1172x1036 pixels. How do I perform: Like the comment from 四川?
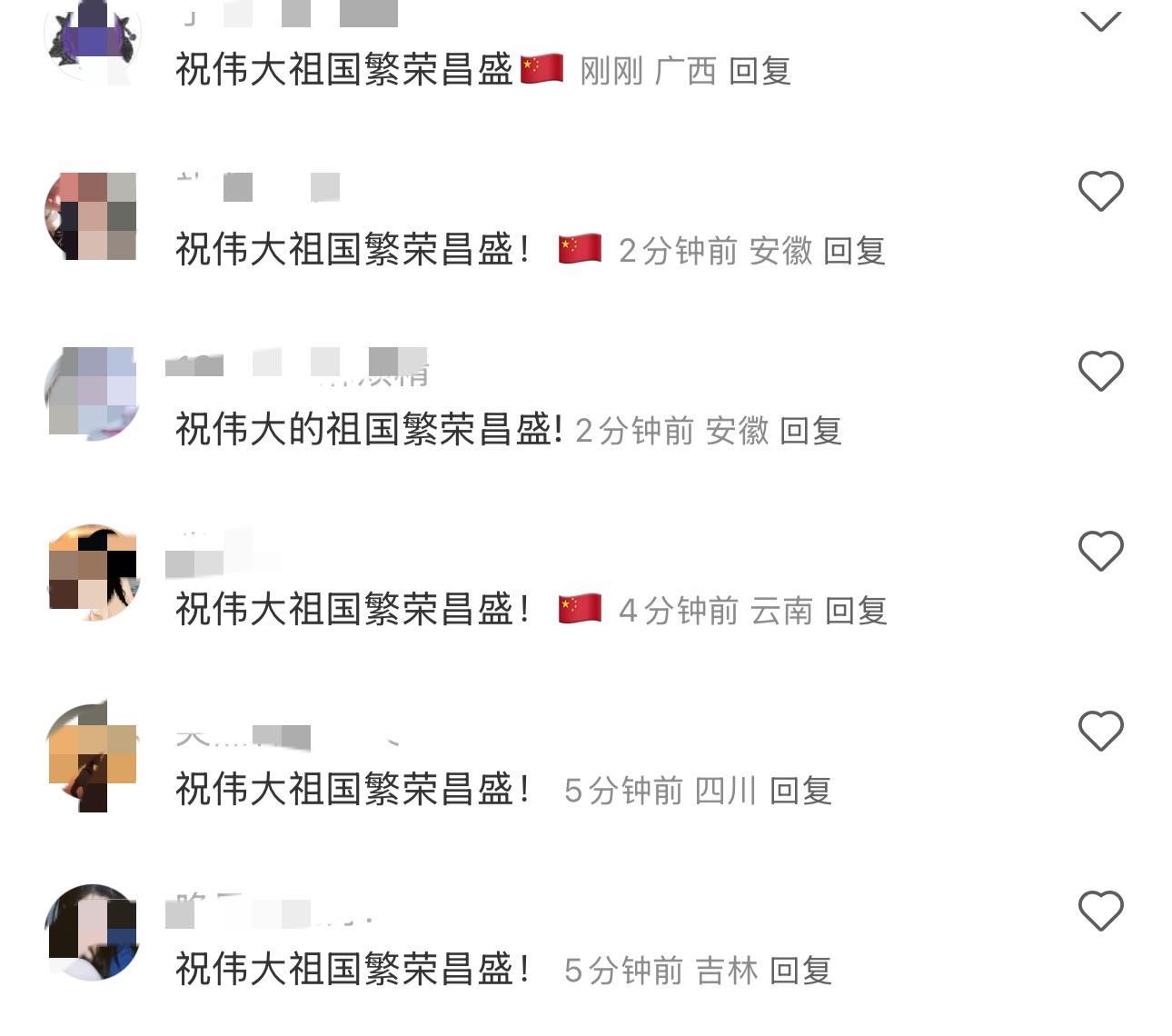point(1100,731)
